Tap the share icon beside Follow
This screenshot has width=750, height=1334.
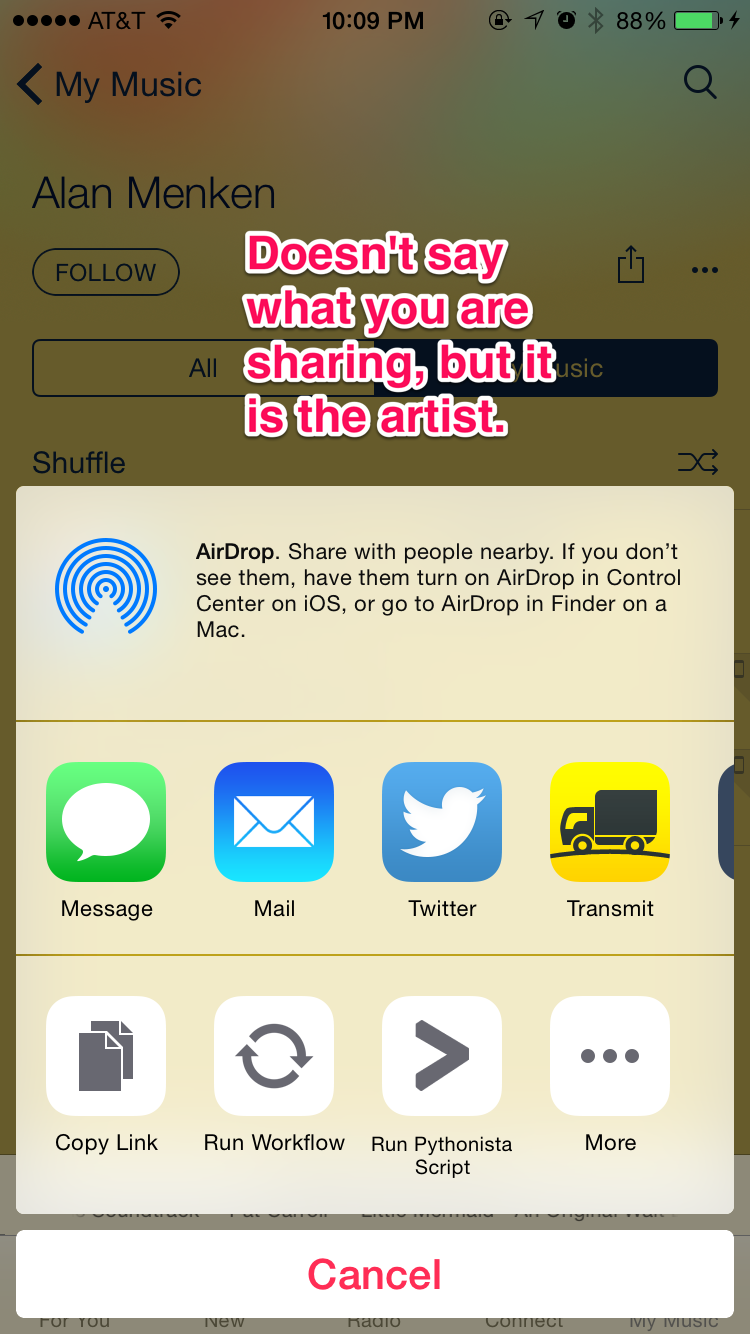631,268
